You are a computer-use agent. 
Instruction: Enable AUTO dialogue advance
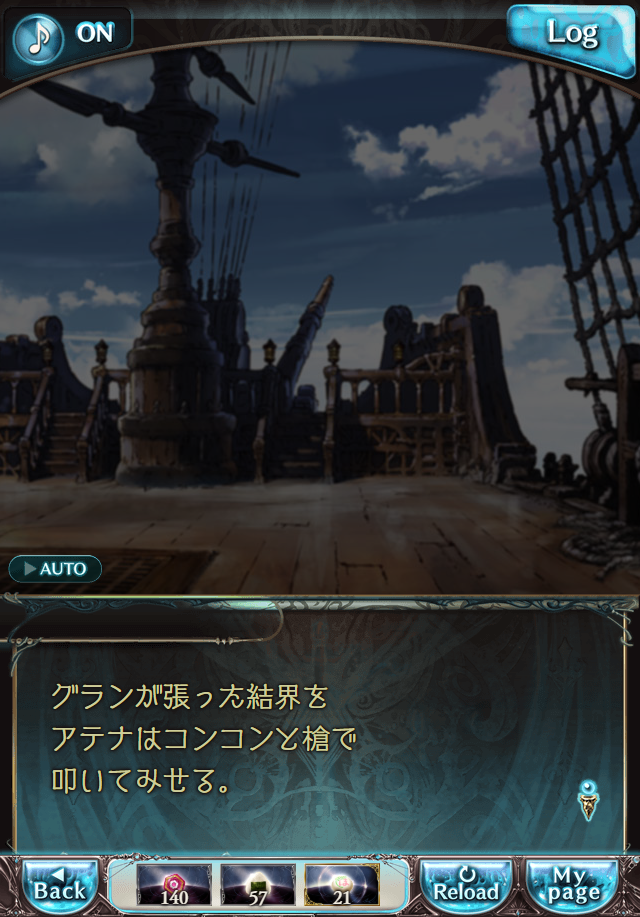point(56,569)
